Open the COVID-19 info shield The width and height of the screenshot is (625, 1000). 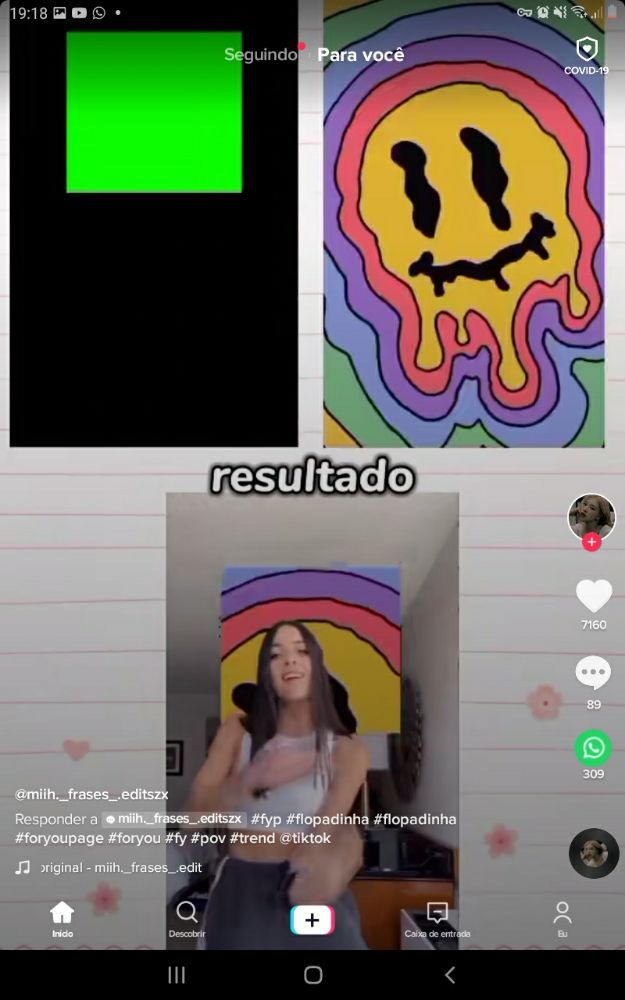[586, 55]
